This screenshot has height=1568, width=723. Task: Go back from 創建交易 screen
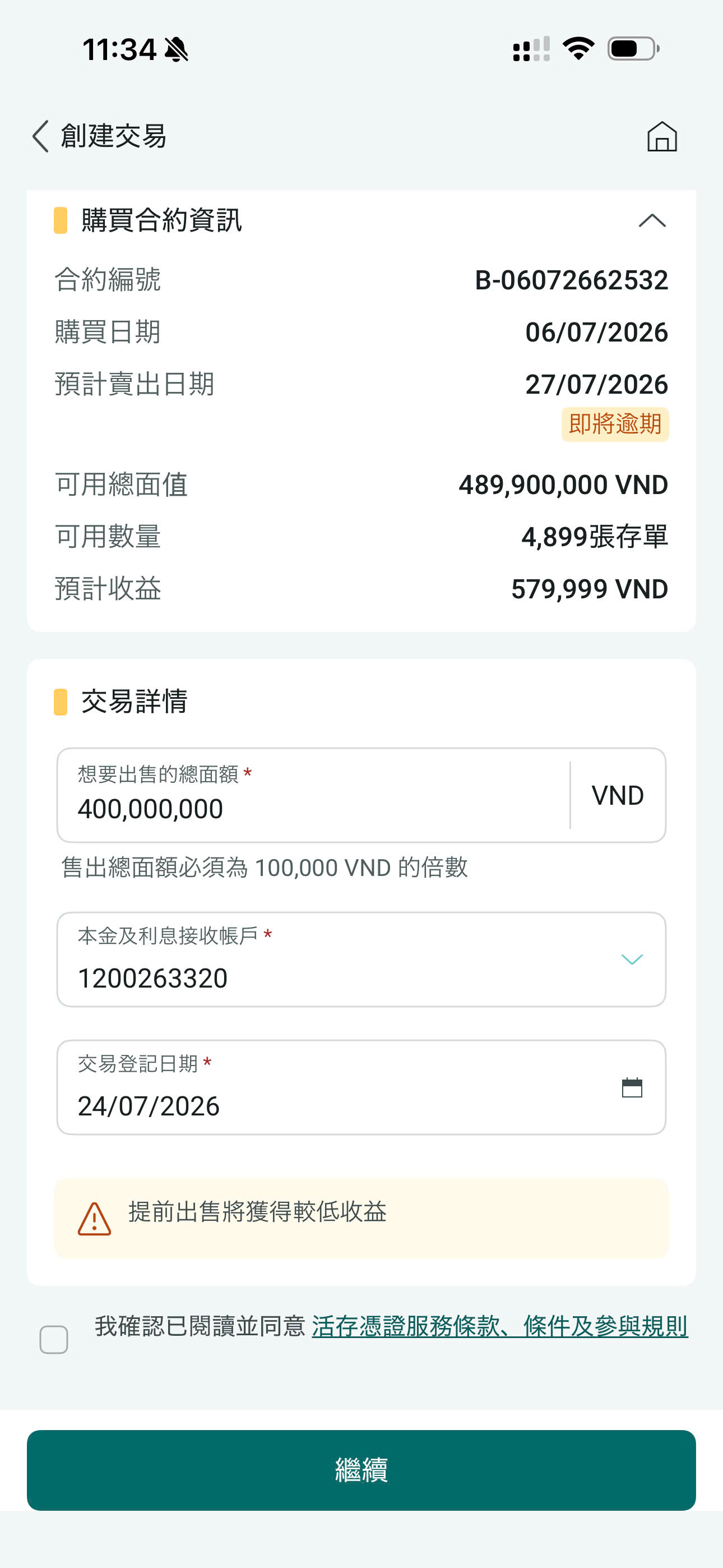[x=40, y=136]
